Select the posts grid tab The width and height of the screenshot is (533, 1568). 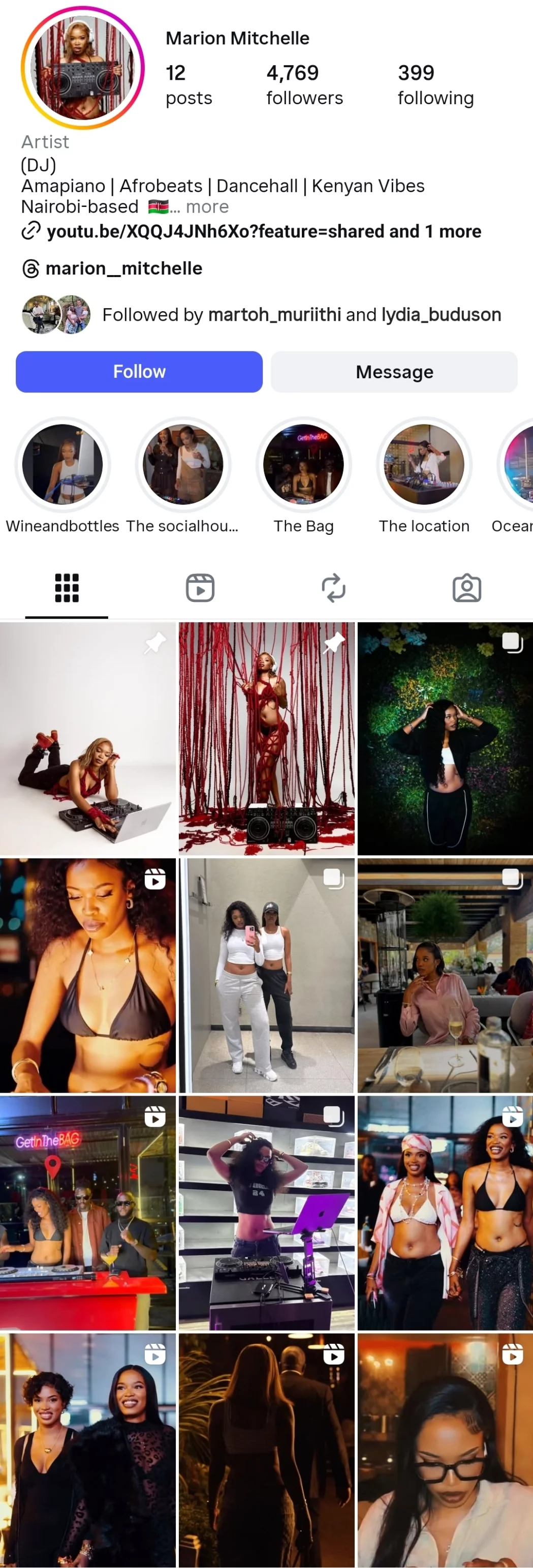(67, 588)
